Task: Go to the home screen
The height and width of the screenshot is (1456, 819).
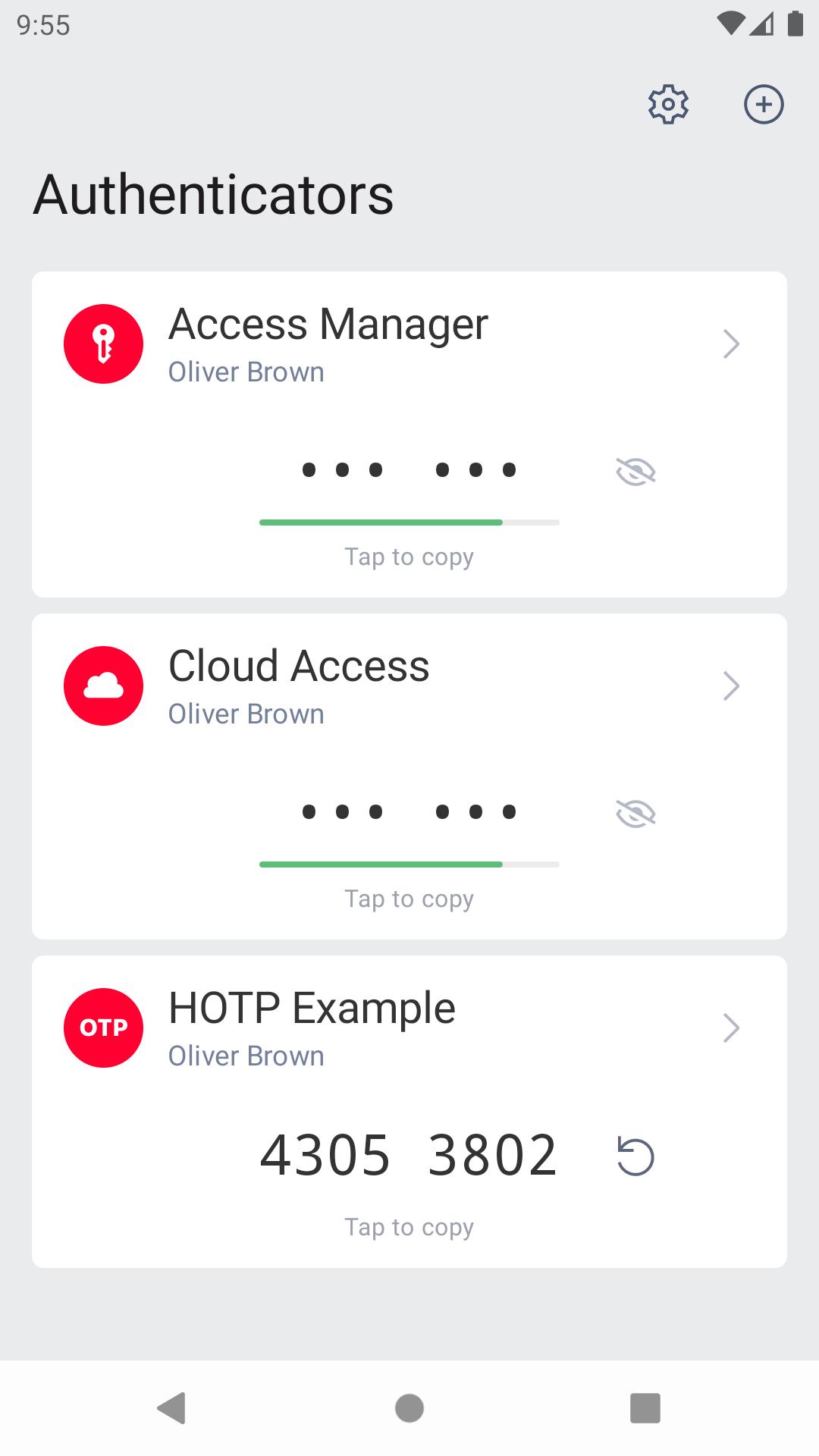Action: pyautogui.click(x=409, y=1408)
